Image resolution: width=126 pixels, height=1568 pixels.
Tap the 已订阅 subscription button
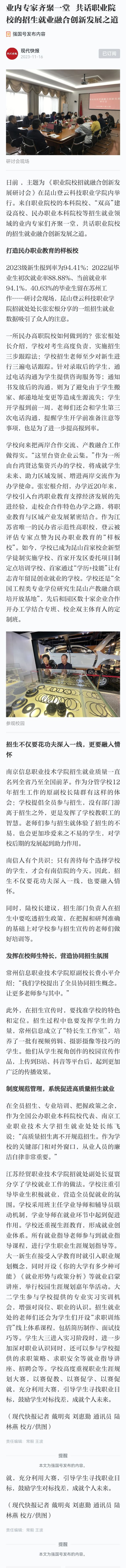point(110,54)
